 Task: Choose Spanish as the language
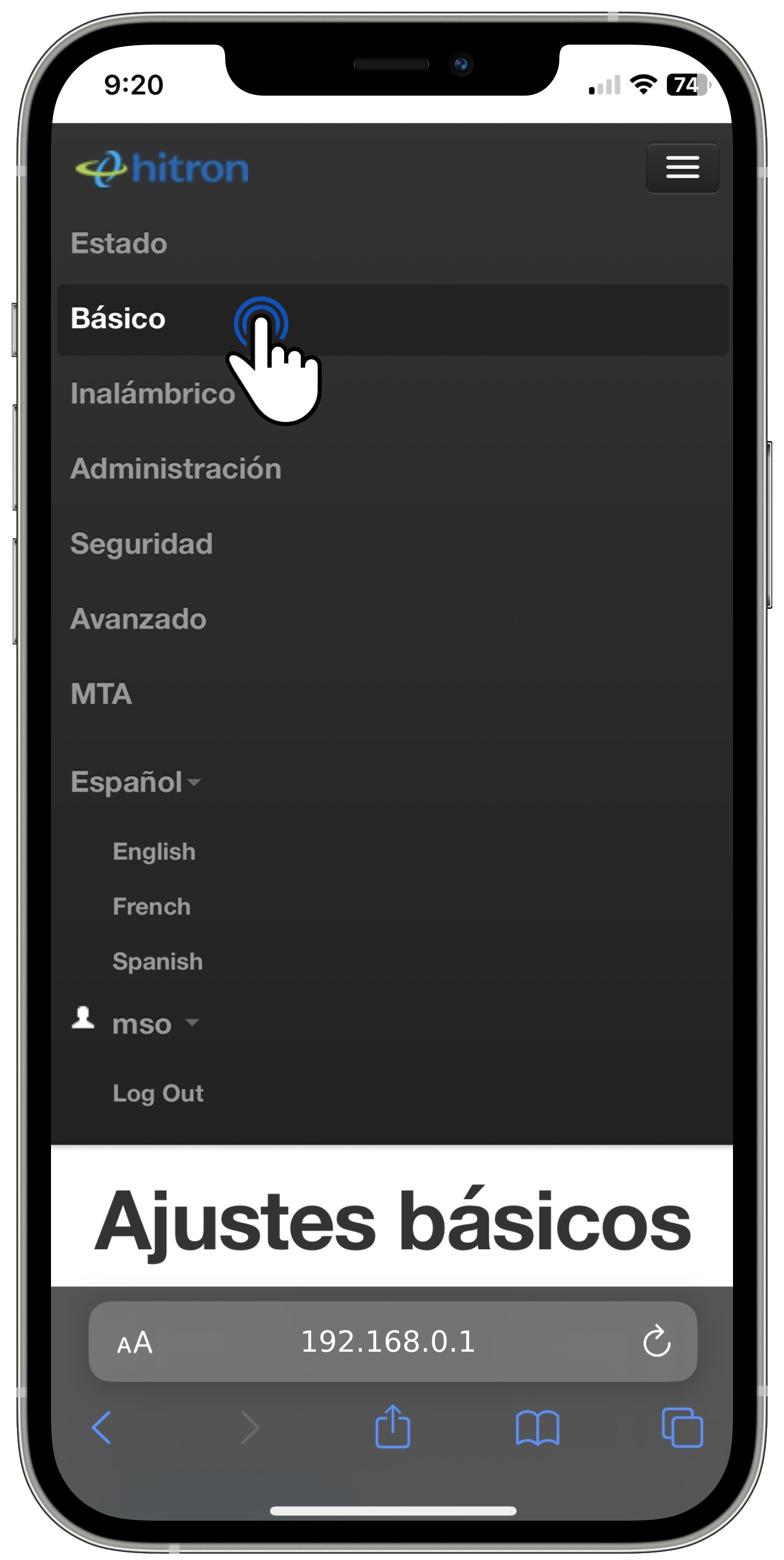point(157,962)
